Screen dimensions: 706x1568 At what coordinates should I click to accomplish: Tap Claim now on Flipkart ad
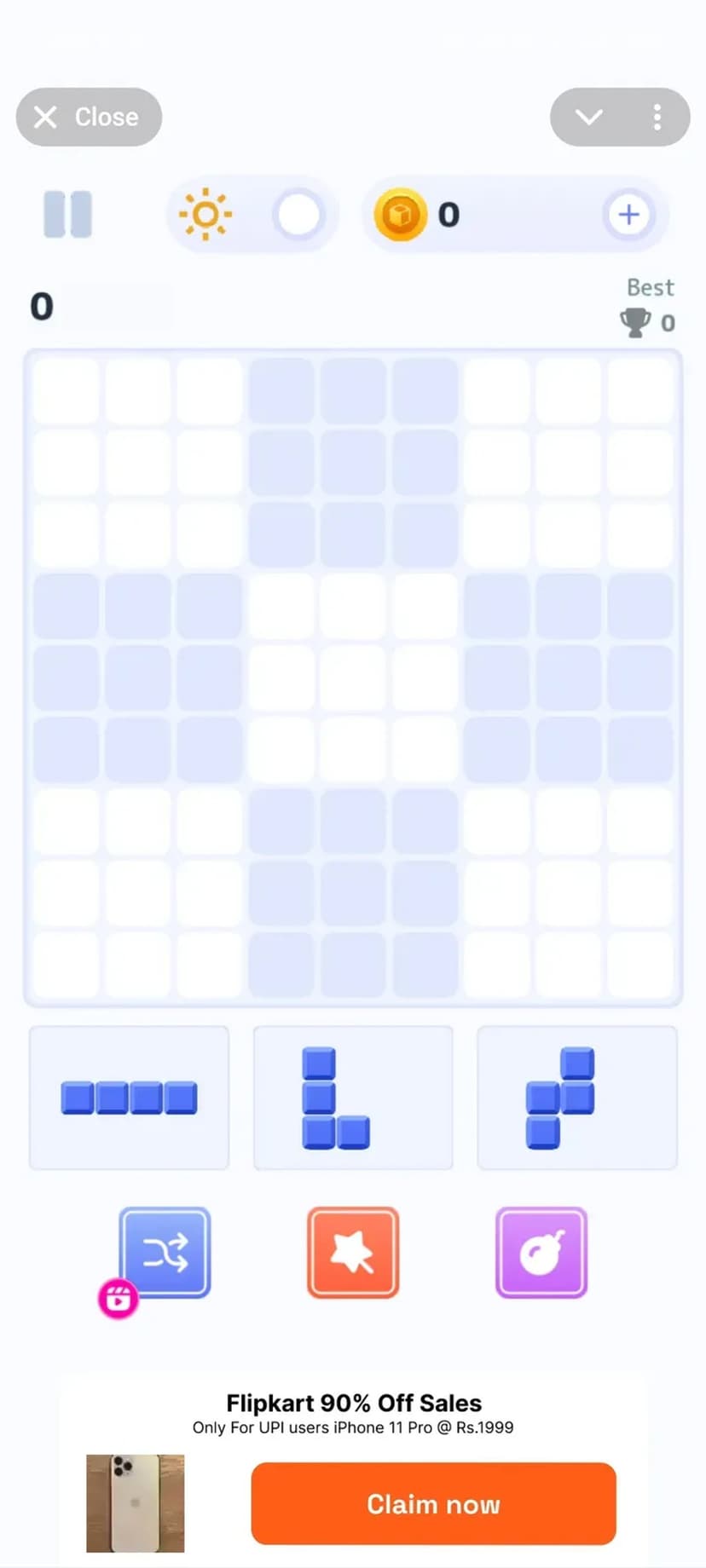click(x=433, y=1504)
